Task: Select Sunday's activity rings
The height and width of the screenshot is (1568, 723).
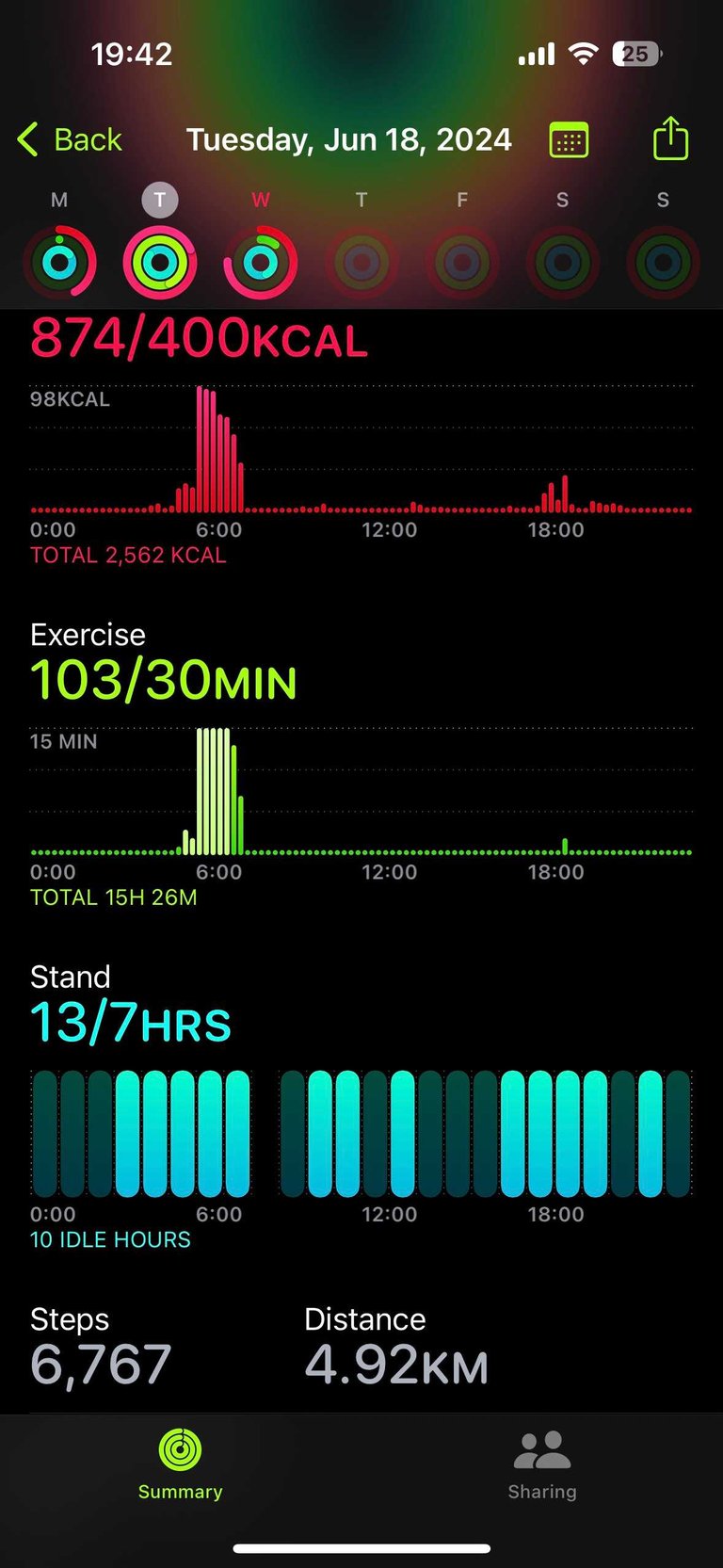Action: (x=664, y=262)
